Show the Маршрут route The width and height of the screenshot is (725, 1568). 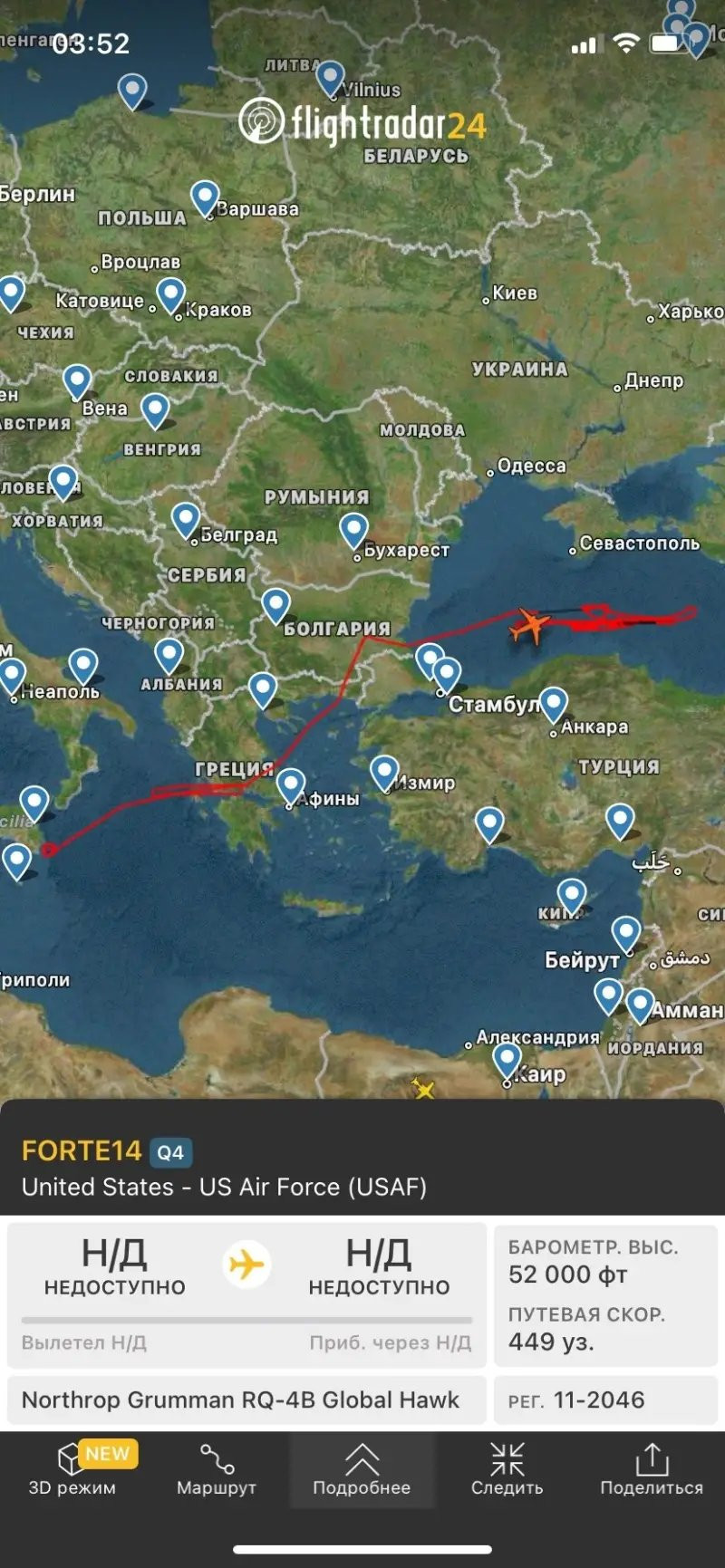click(x=217, y=1469)
